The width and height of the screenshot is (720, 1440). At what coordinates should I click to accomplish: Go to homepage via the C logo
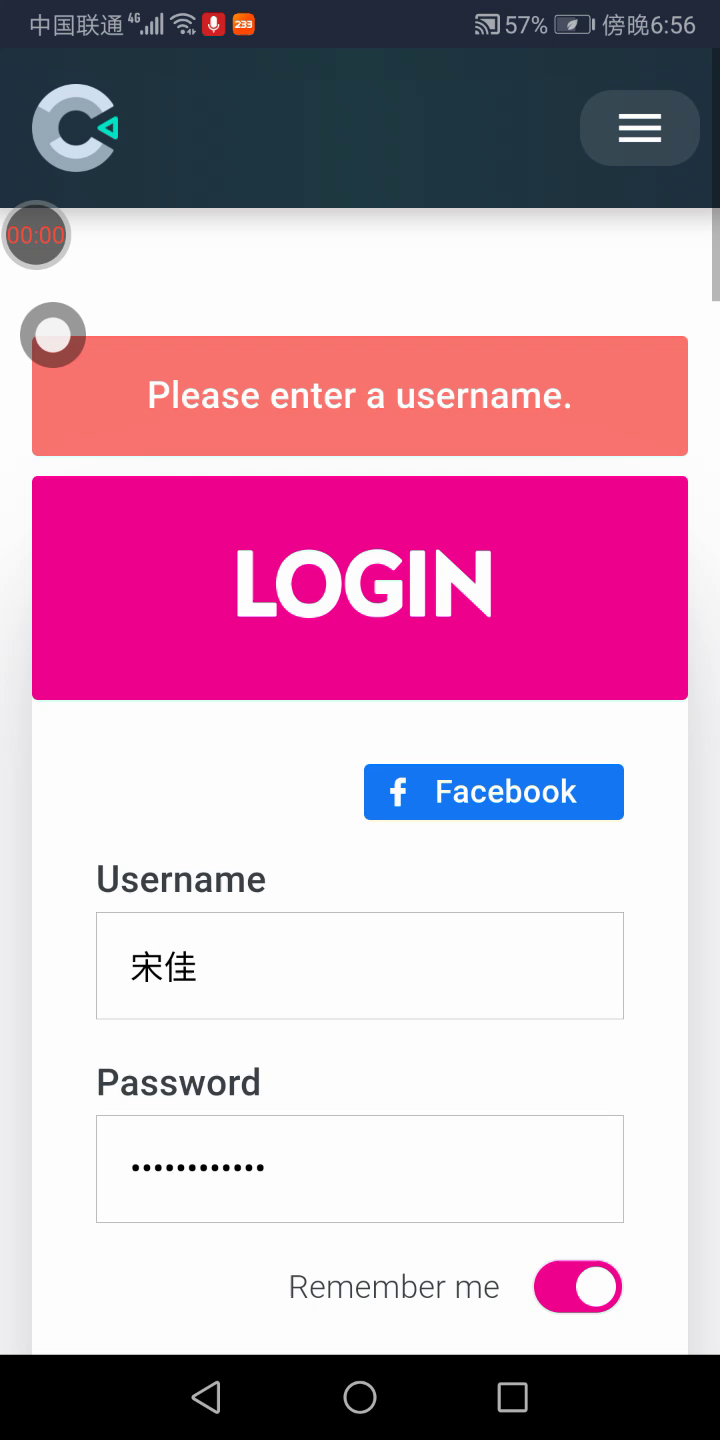pyautogui.click(x=75, y=128)
